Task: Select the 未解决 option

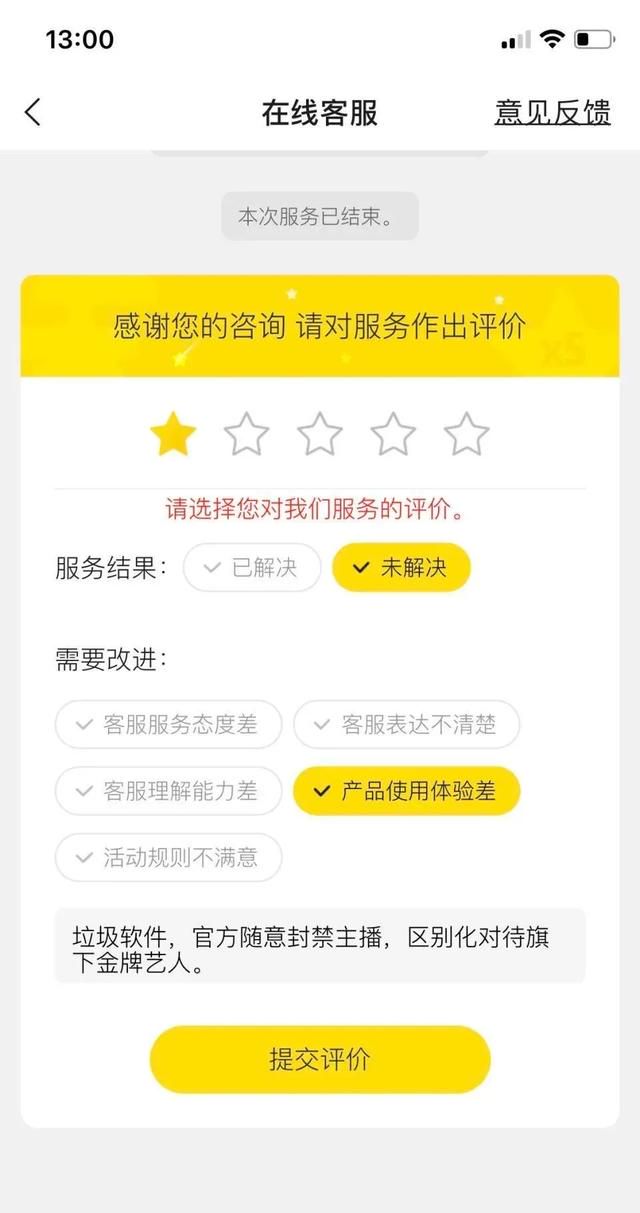Action: pos(401,568)
